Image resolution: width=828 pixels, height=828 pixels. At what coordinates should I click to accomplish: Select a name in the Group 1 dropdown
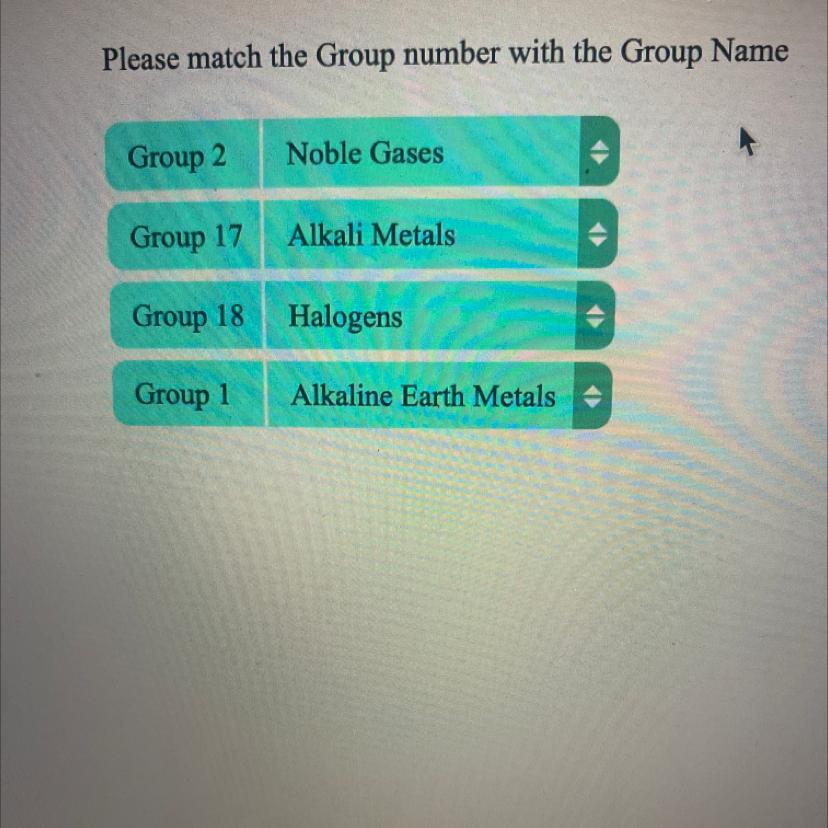[438, 396]
